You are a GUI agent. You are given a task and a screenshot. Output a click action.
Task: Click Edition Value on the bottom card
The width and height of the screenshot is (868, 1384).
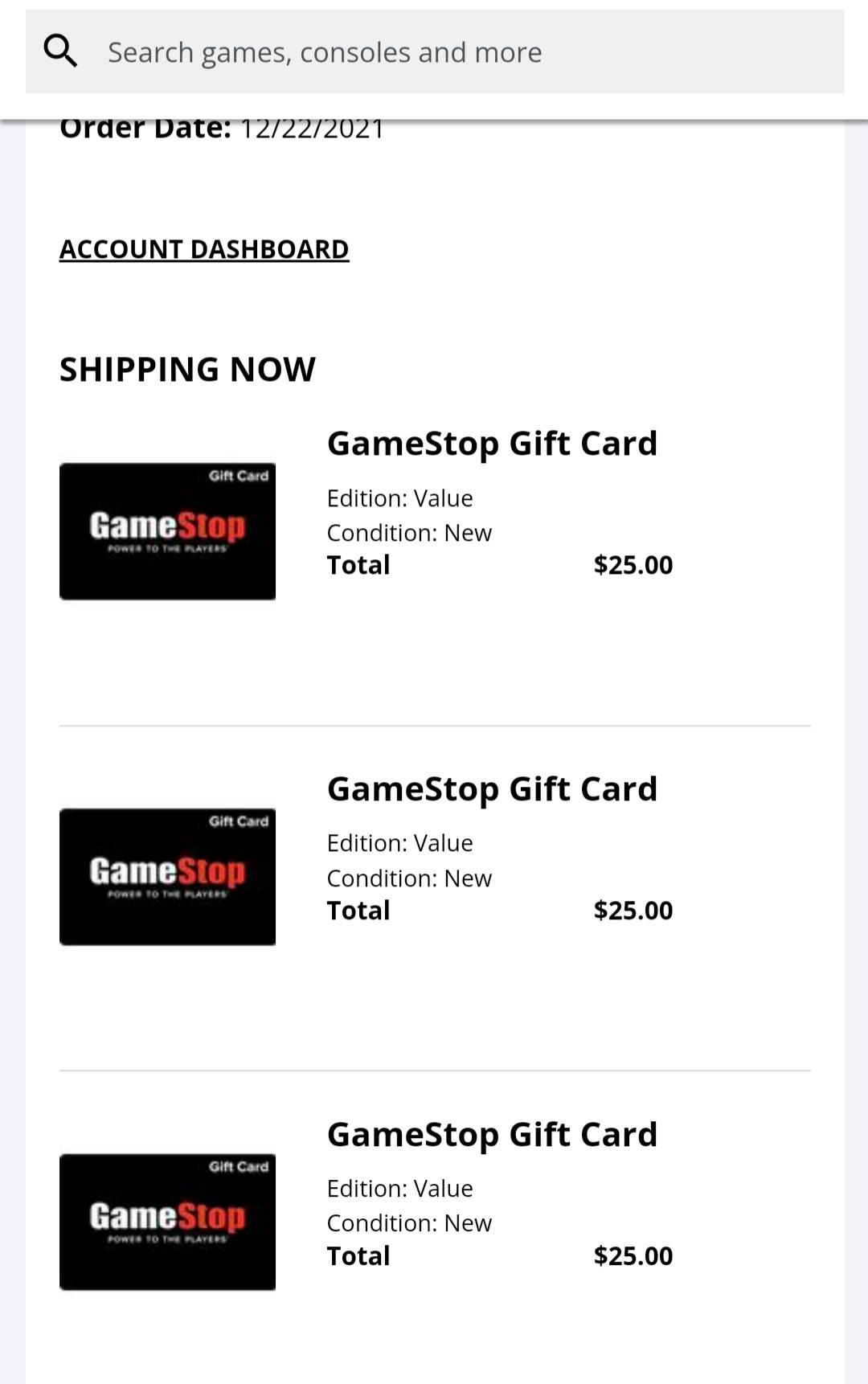(399, 1189)
